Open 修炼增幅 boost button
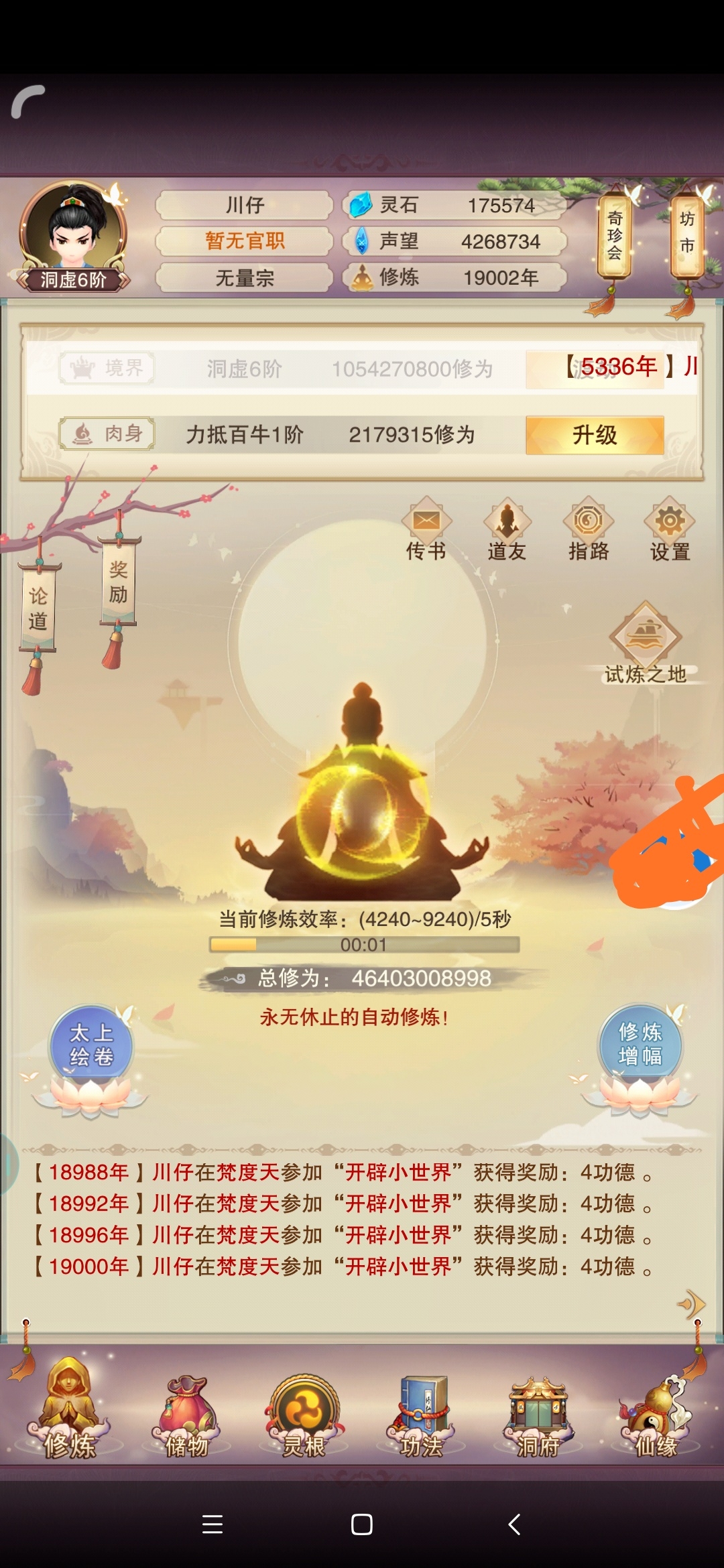This screenshot has height=1568, width=724. pyautogui.click(x=640, y=1045)
